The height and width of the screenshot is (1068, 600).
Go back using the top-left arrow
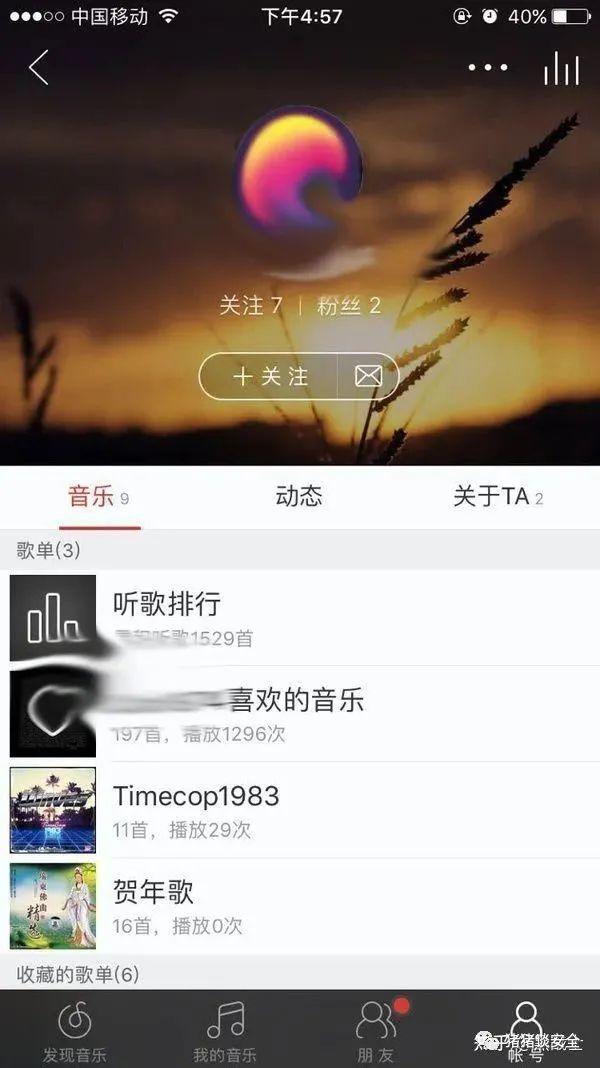[39, 68]
